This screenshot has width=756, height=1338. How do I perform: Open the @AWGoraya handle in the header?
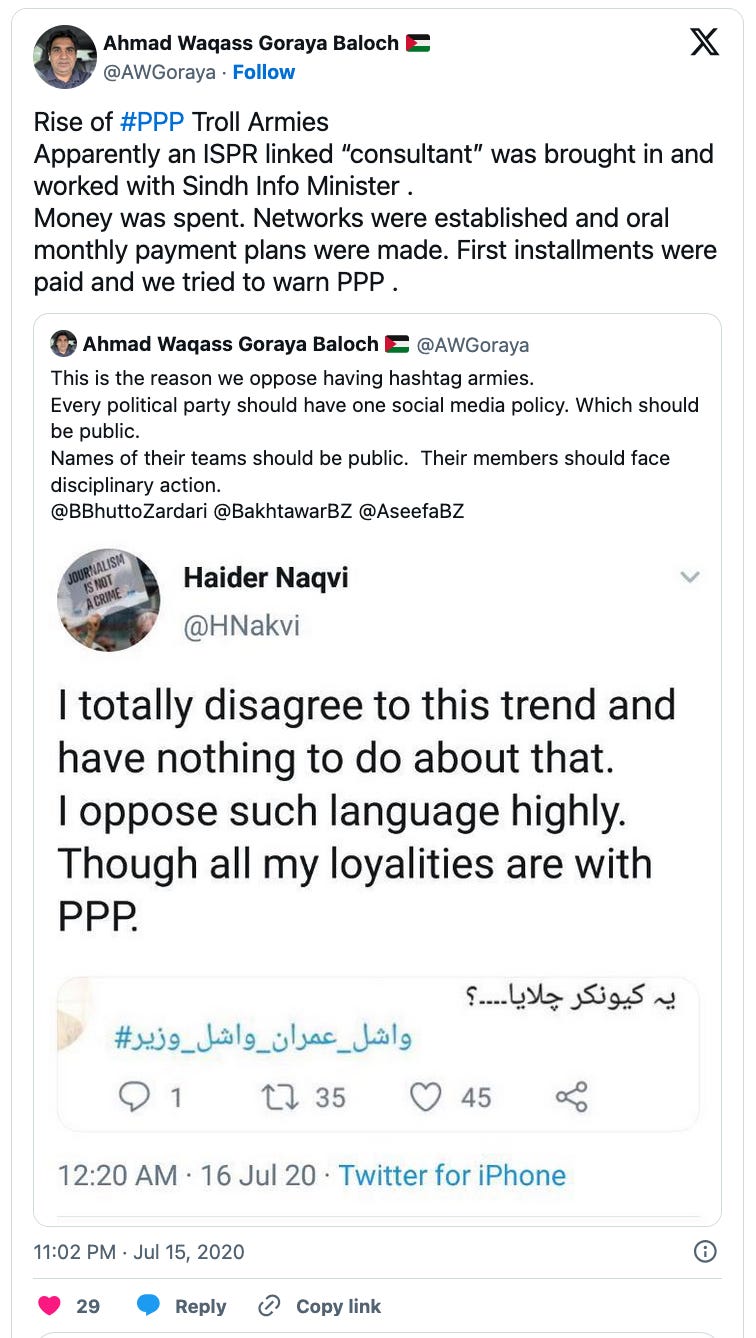(162, 72)
